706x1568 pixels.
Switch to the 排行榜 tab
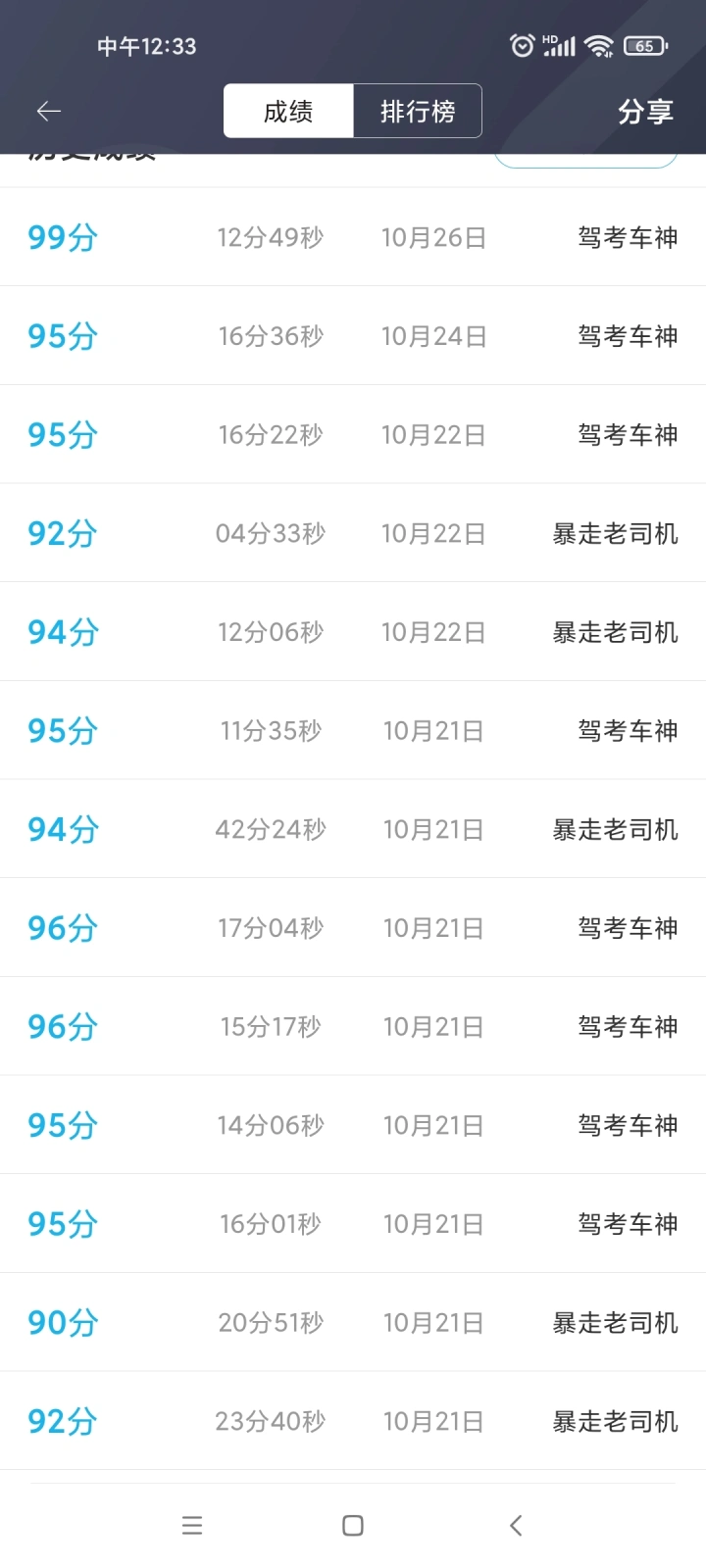tap(418, 111)
